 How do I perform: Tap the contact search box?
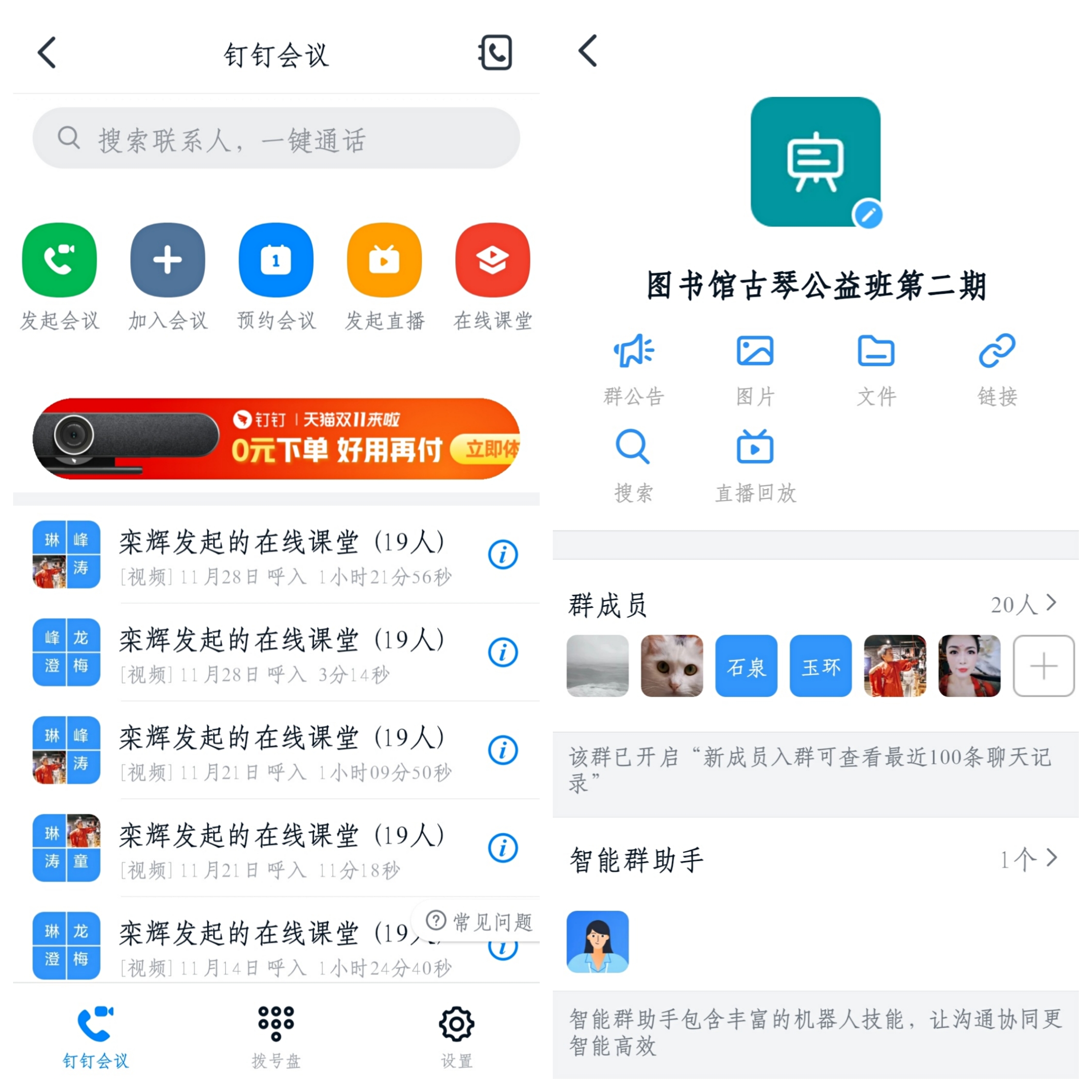coord(276,138)
